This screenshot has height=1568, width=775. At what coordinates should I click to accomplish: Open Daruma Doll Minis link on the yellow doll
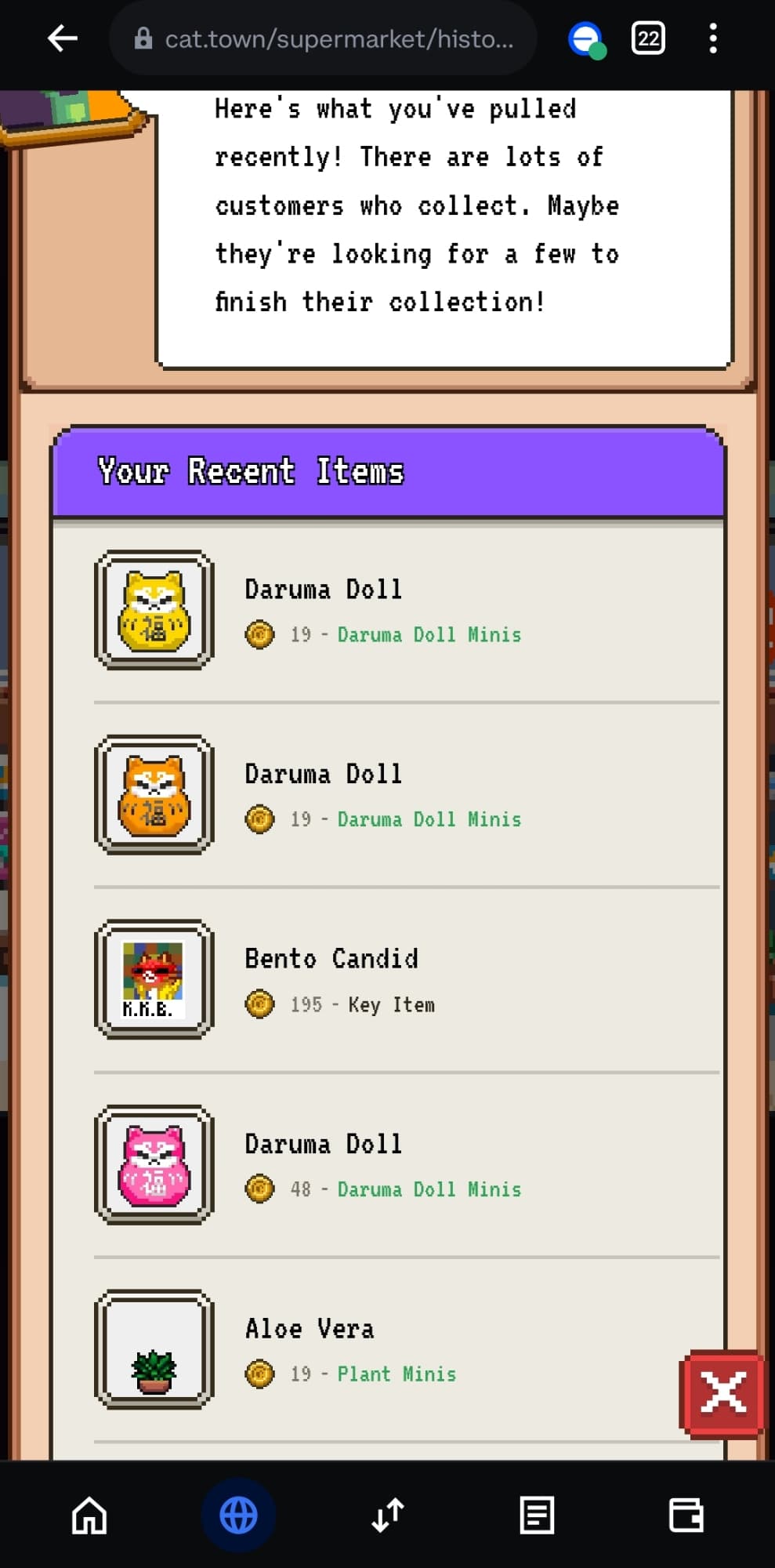tap(429, 634)
